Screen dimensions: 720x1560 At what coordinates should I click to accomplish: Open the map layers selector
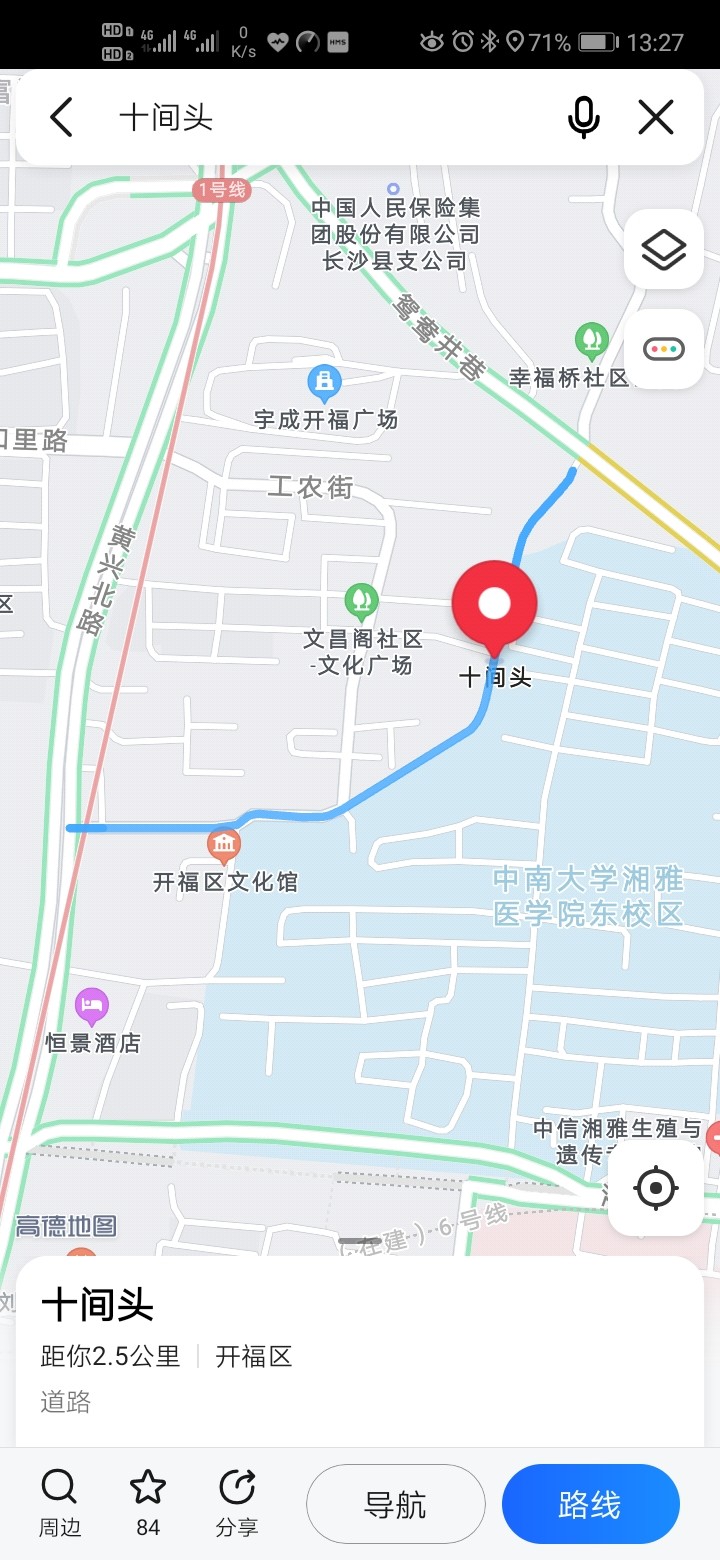tap(664, 249)
